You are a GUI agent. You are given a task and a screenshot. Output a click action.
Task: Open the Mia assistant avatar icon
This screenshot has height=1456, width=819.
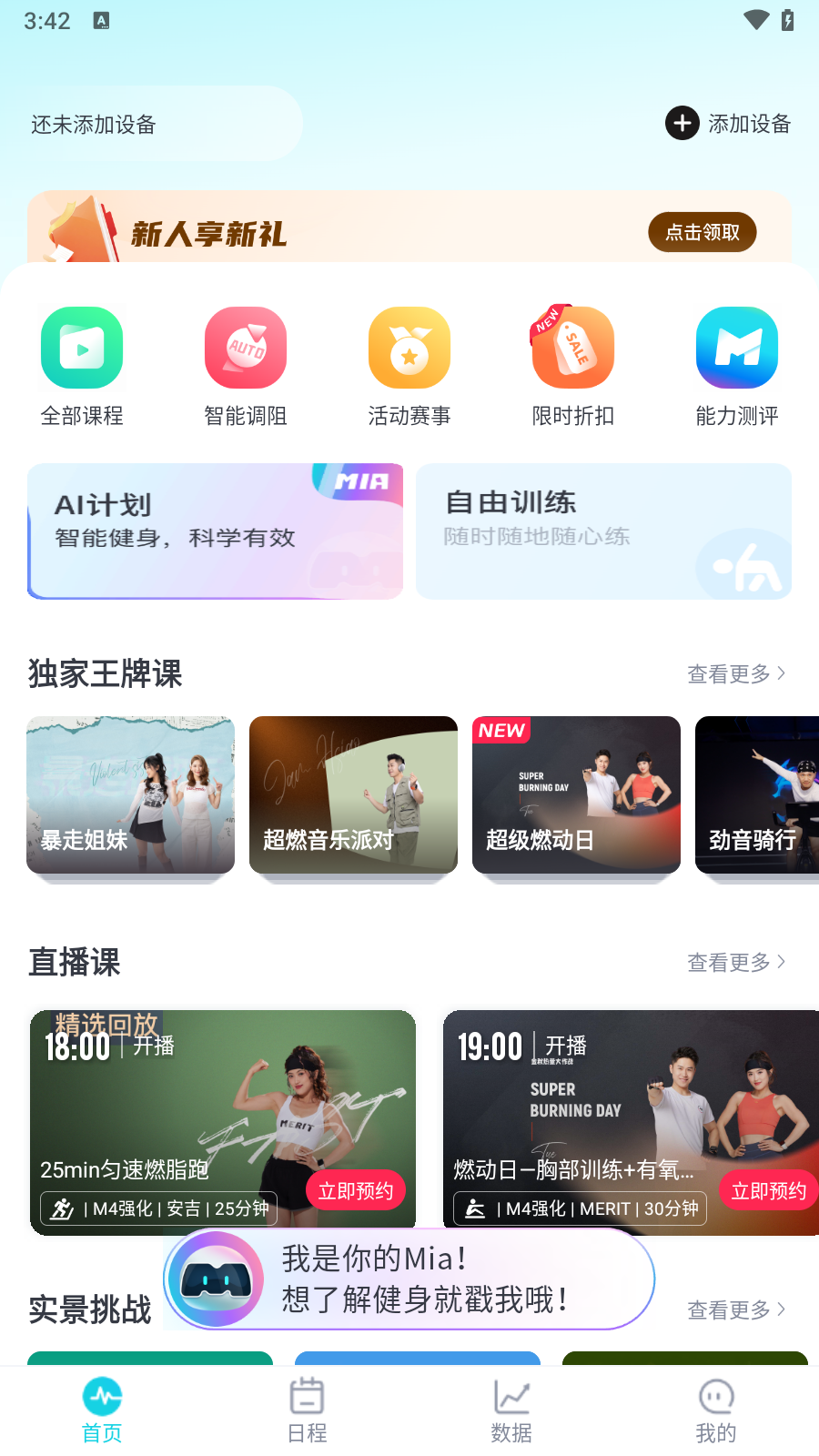215,1279
